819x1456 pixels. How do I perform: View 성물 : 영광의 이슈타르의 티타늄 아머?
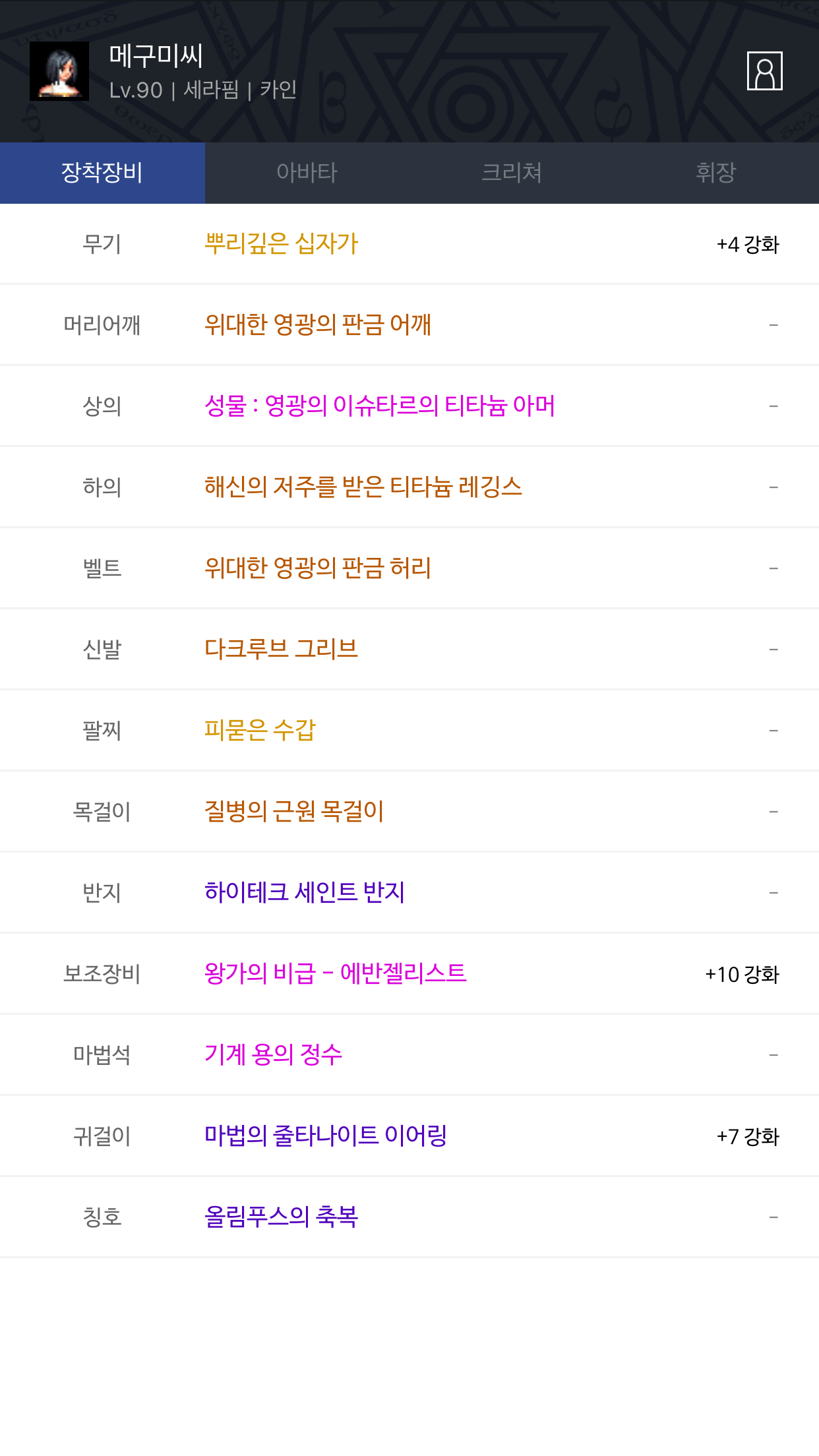pos(380,406)
